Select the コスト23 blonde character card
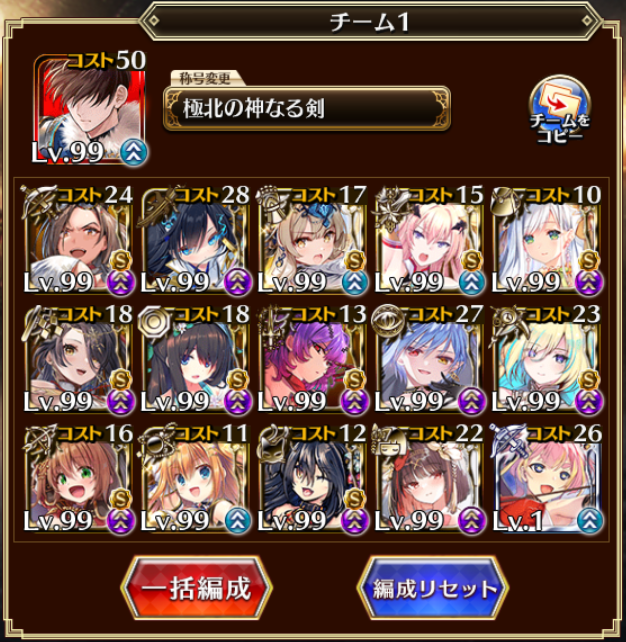This screenshot has width=626, height=642. 547,359
